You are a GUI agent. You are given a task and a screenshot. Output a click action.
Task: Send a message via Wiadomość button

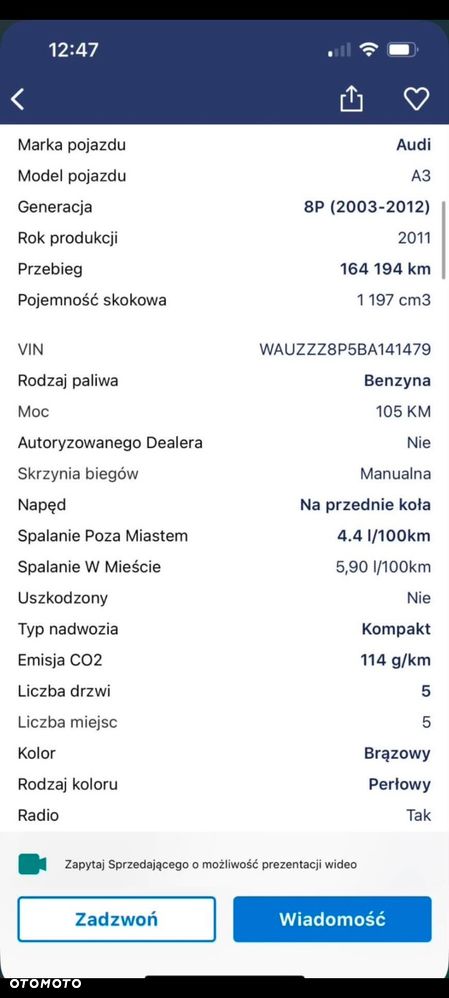tap(332, 918)
